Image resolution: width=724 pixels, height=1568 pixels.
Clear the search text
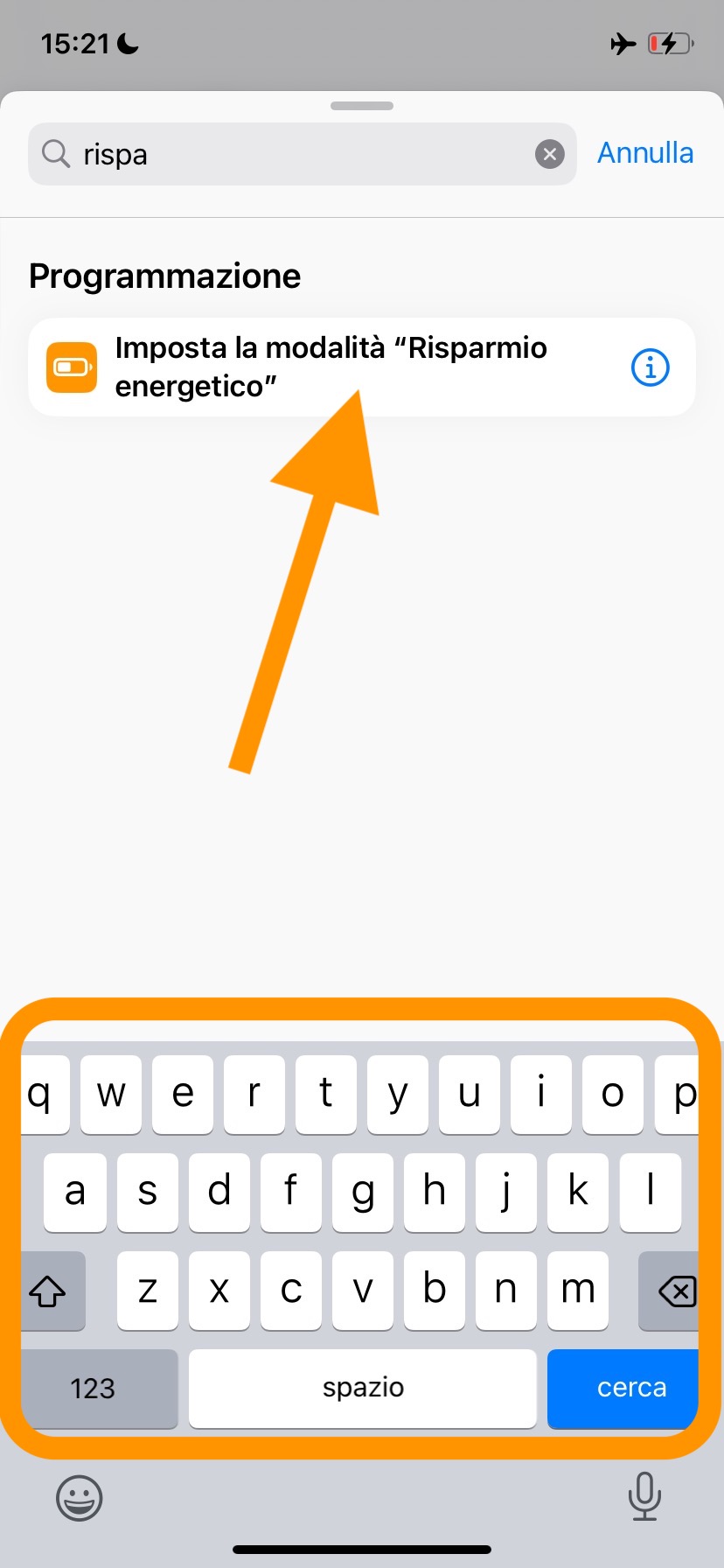(549, 155)
